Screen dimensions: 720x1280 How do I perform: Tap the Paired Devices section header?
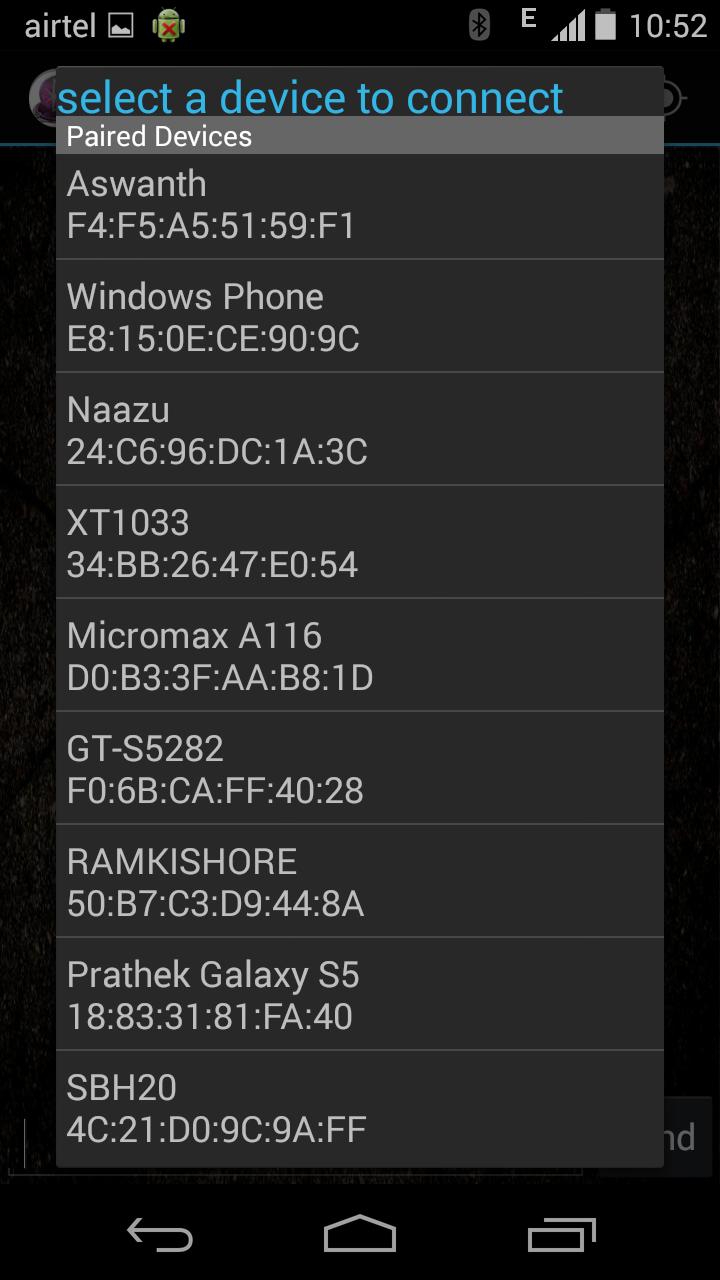(x=360, y=135)
